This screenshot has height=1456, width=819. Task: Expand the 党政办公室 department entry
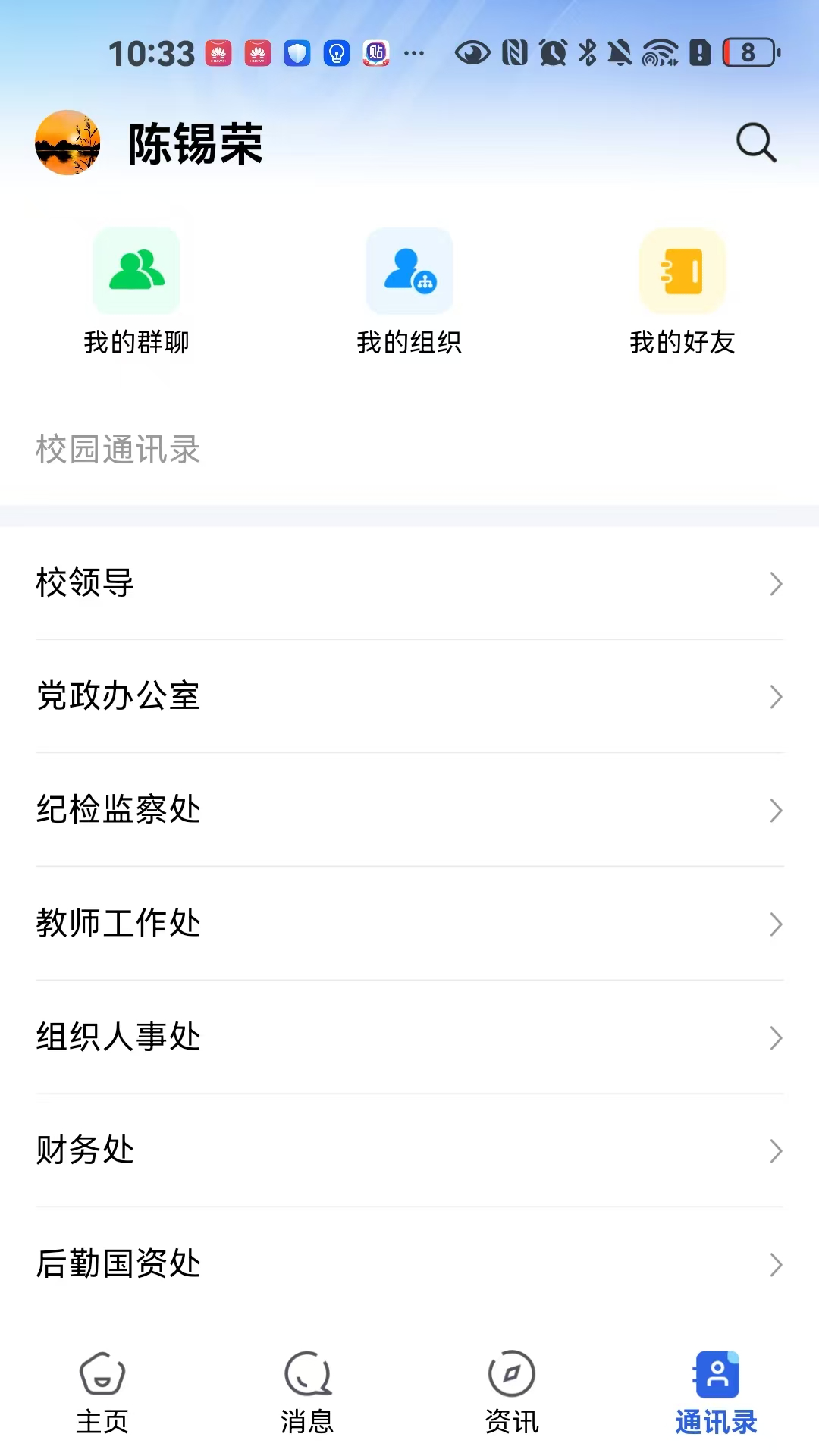point(409,698)
